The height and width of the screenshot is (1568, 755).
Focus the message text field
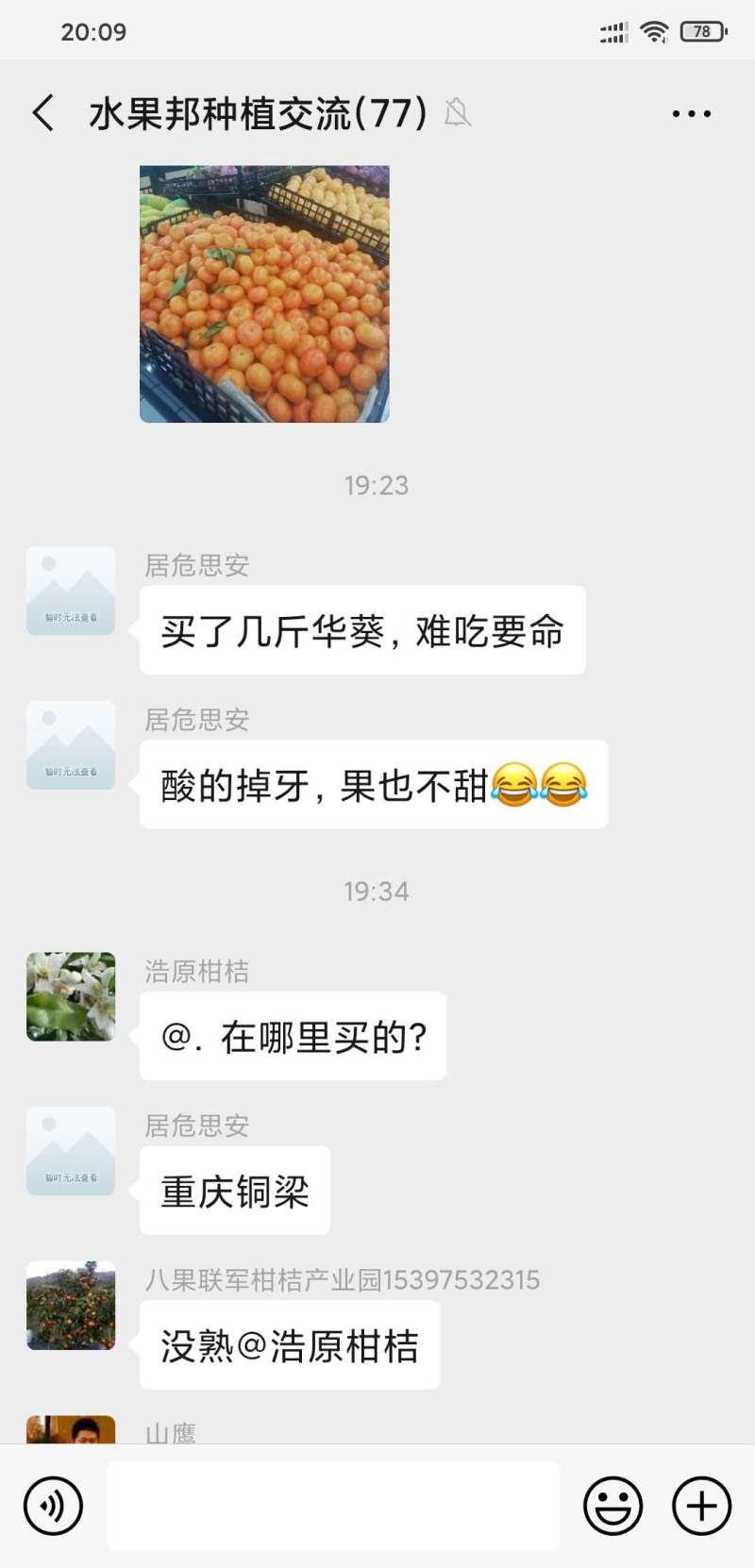(x=332, y=1506)
